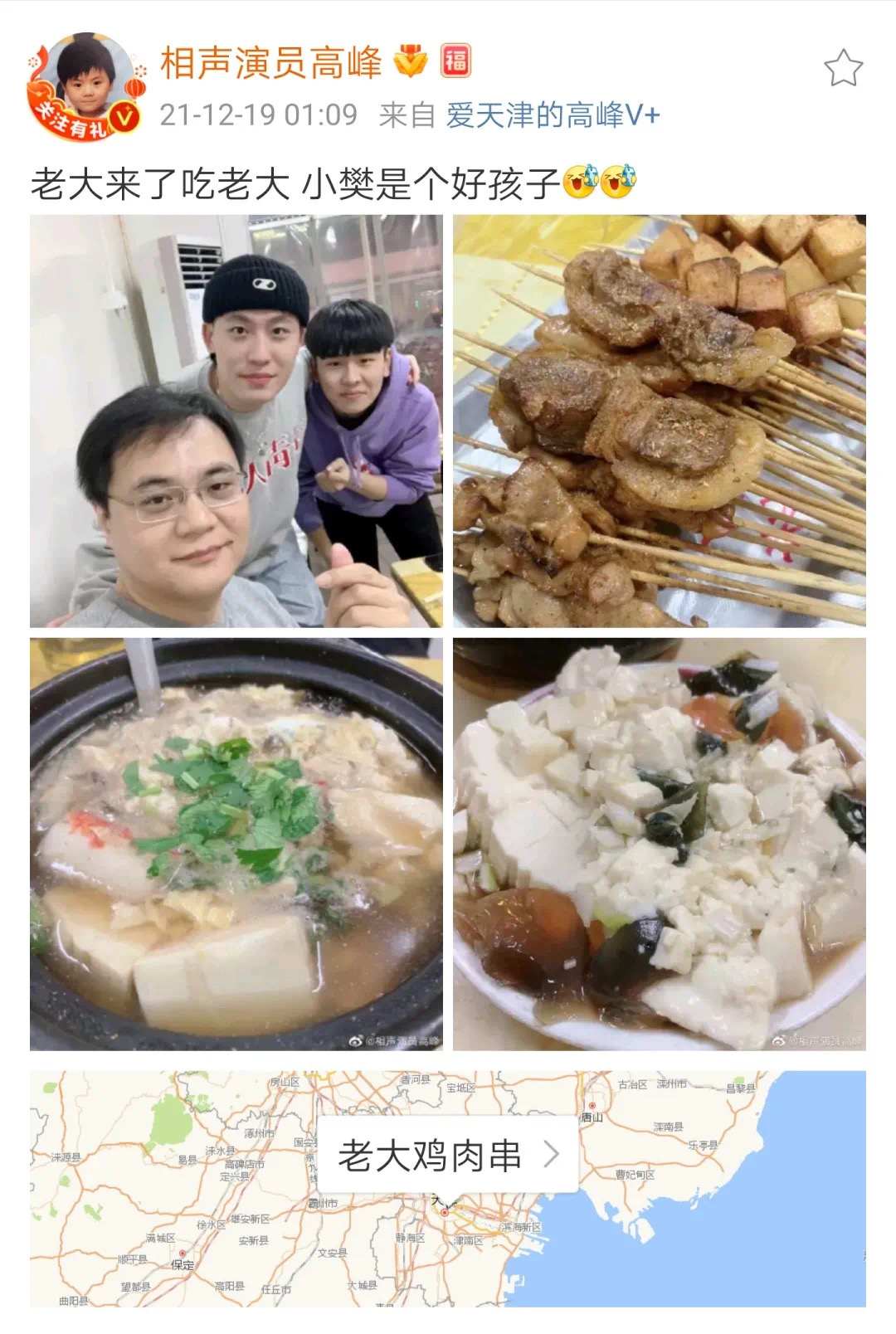This screenshot has height=1334, width=896.
Task: View the grilled meat skewers photo
Action: 659,421
